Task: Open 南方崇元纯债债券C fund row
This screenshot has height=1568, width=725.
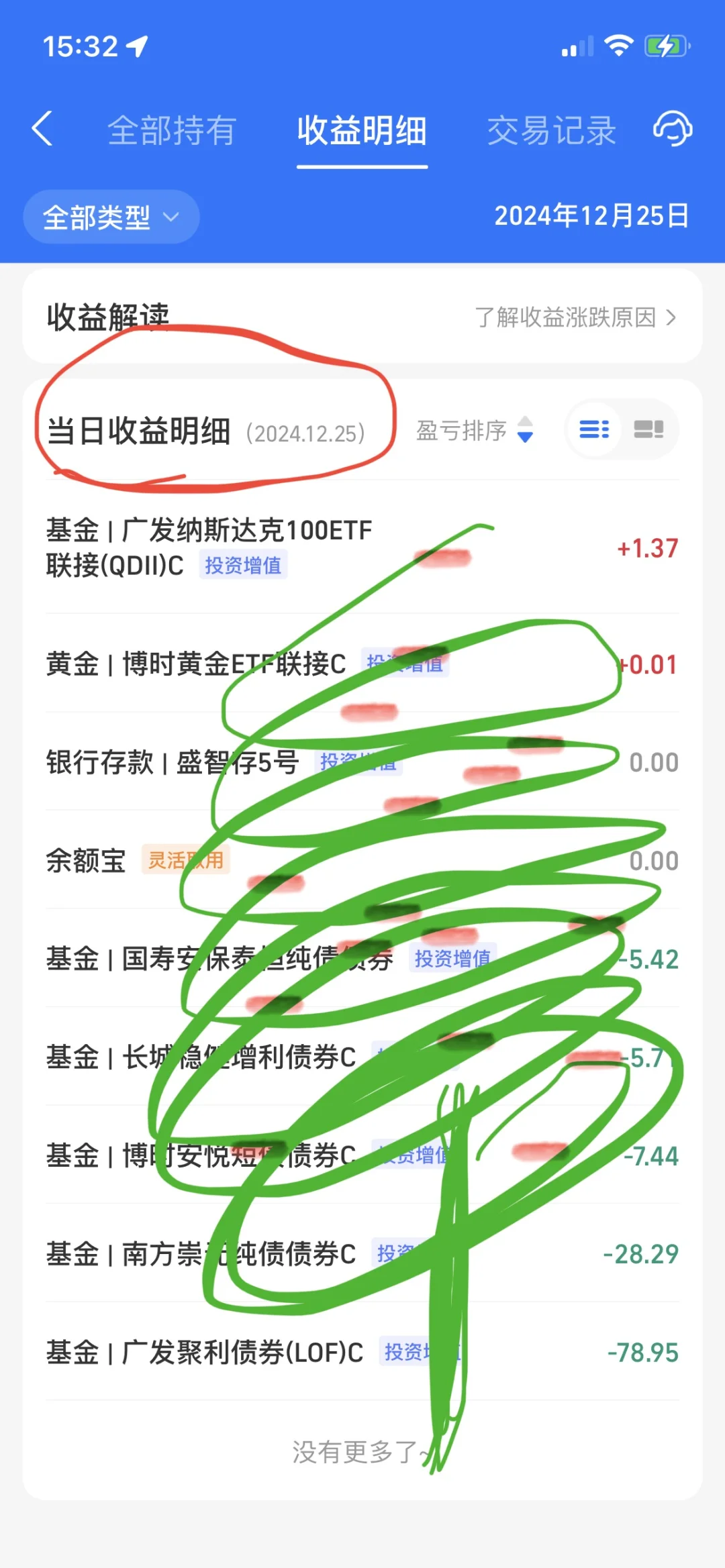Action: tap(362, 1253)
